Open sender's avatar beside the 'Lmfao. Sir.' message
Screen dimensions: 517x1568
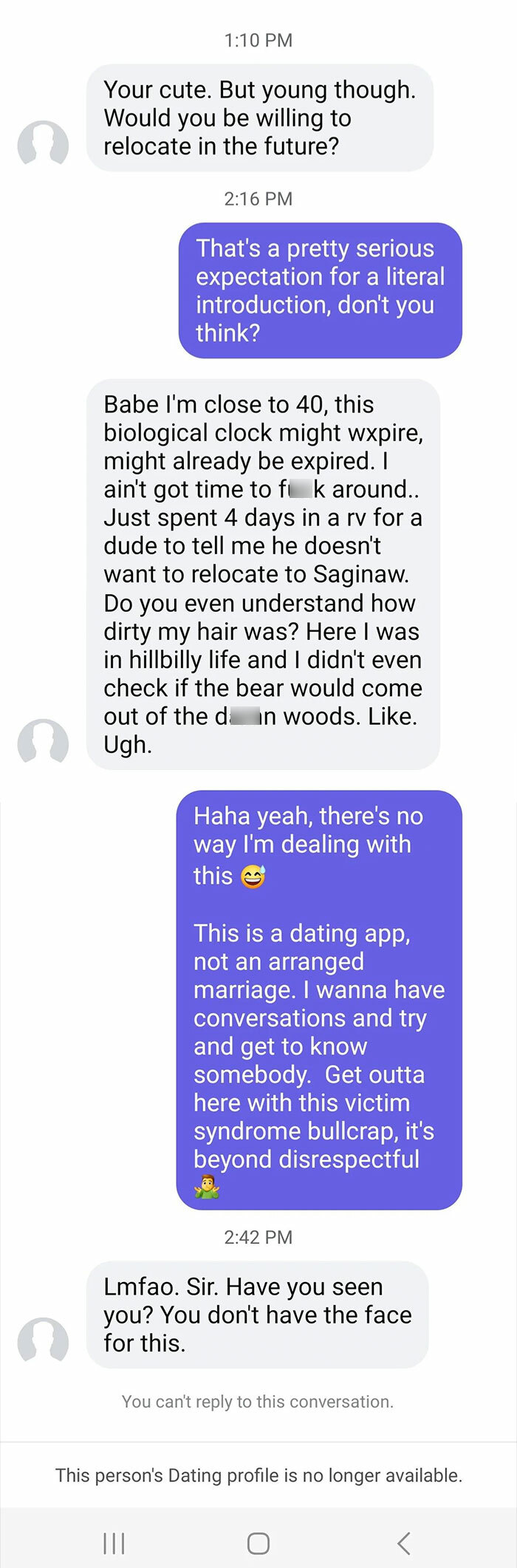(x=43, y=1340)
